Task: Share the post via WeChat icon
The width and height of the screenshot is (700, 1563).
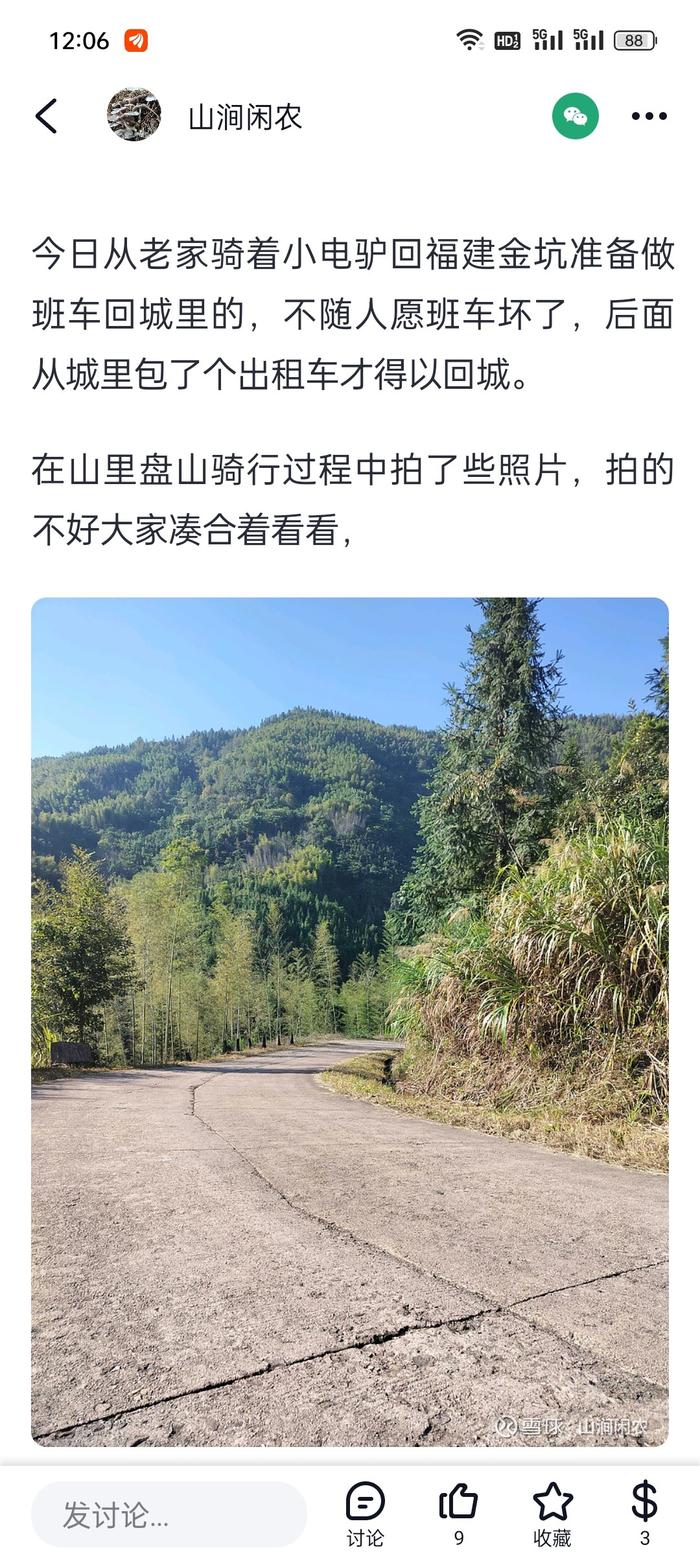Action: click(x=575, y=116)
